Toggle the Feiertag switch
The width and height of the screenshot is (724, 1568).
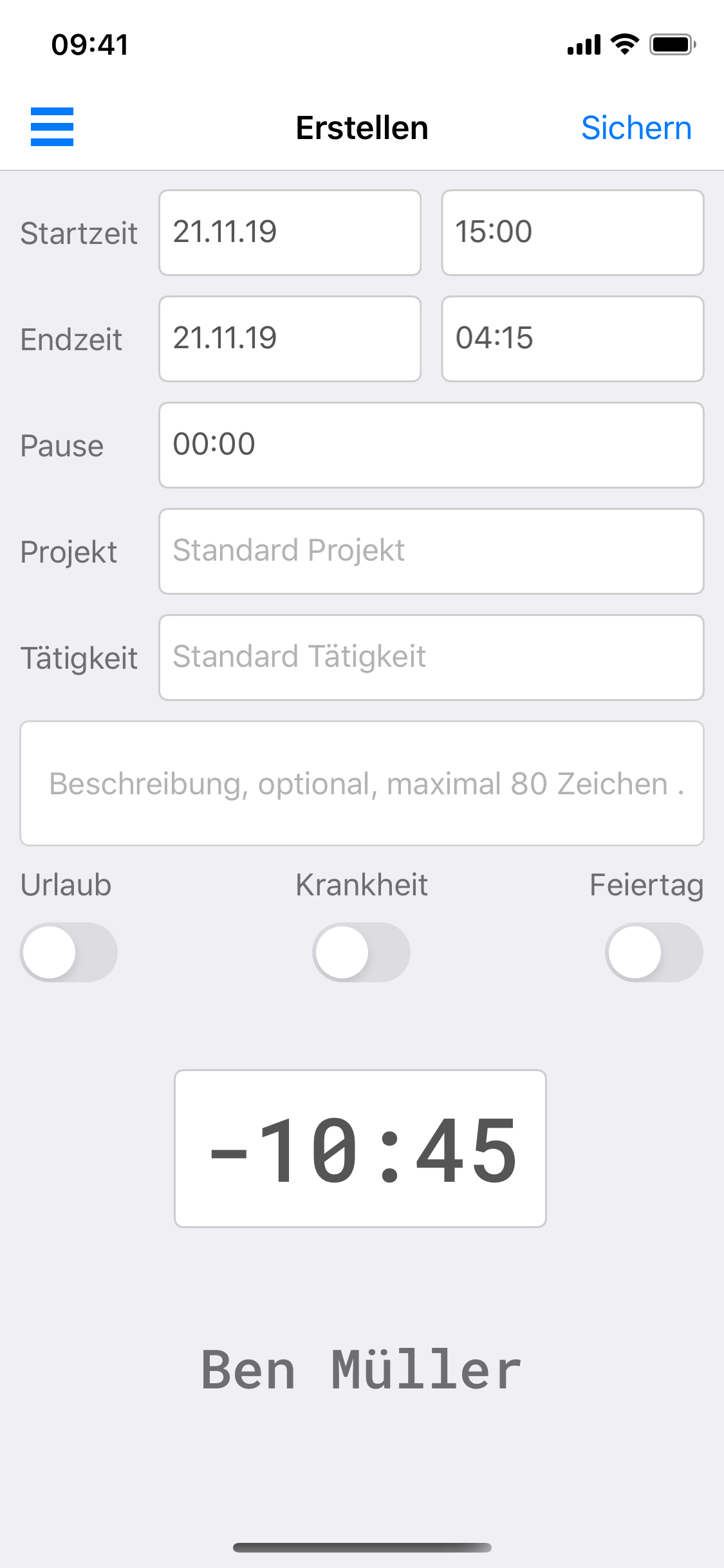tap(654, 952)
